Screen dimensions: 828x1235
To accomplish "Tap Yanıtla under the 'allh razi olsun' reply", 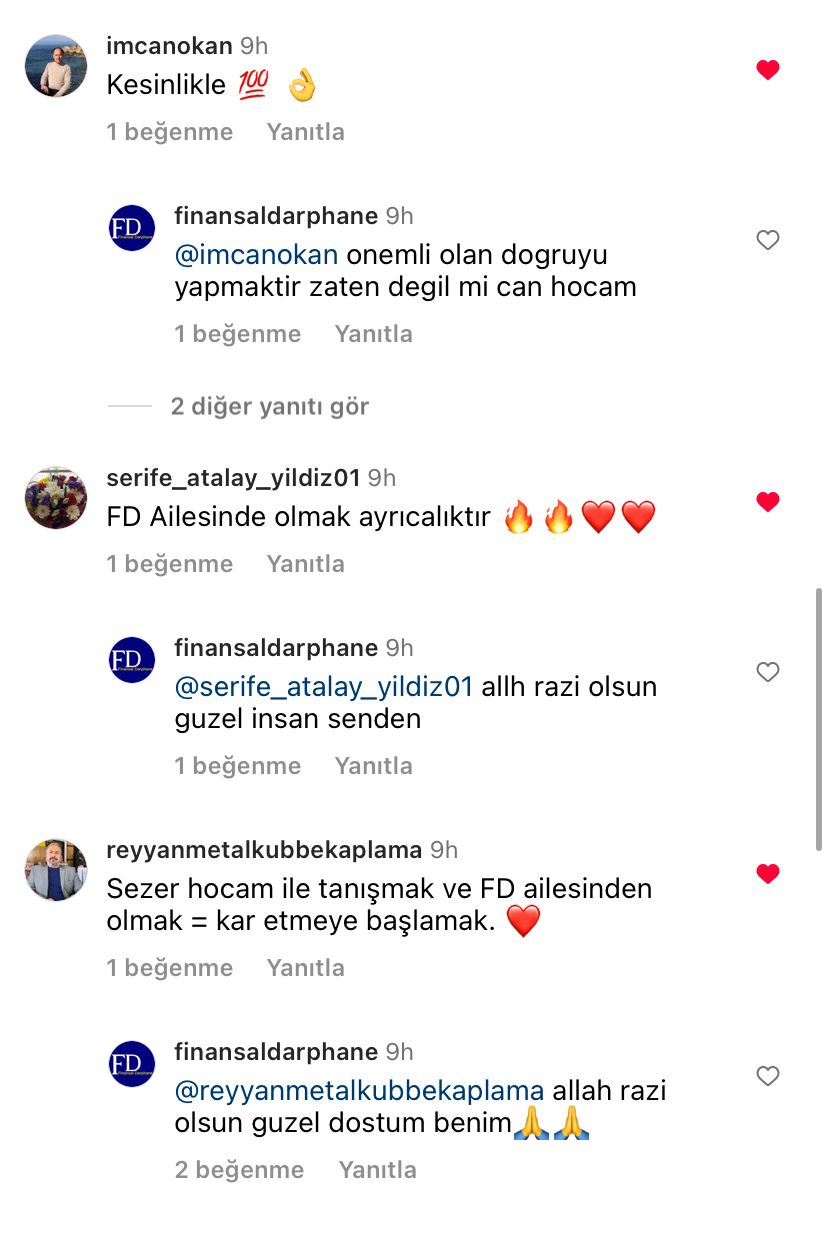I will pyautogui.click(x=373, y=766).
